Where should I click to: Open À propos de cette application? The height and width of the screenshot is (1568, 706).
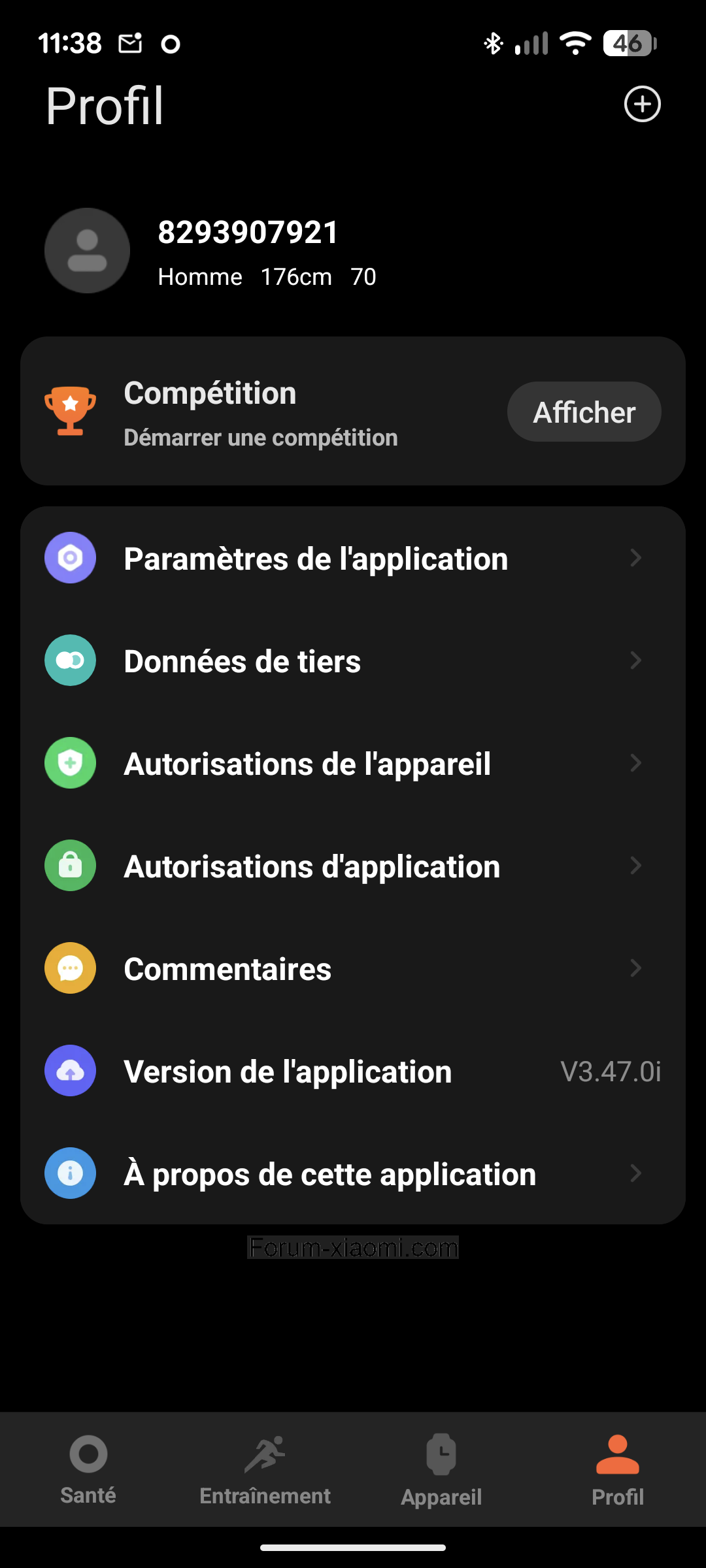coord(353,1174)
